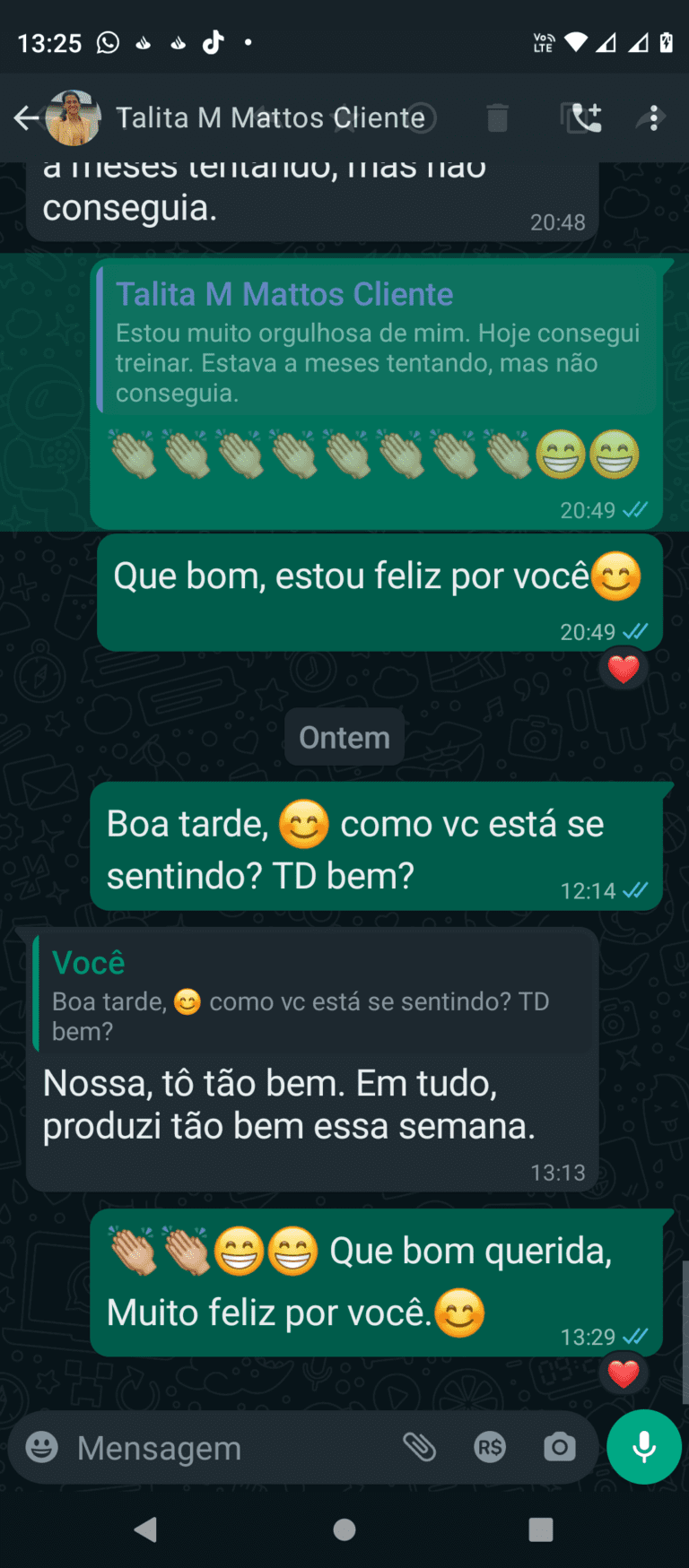Start a call with Talita

[586, 117]
